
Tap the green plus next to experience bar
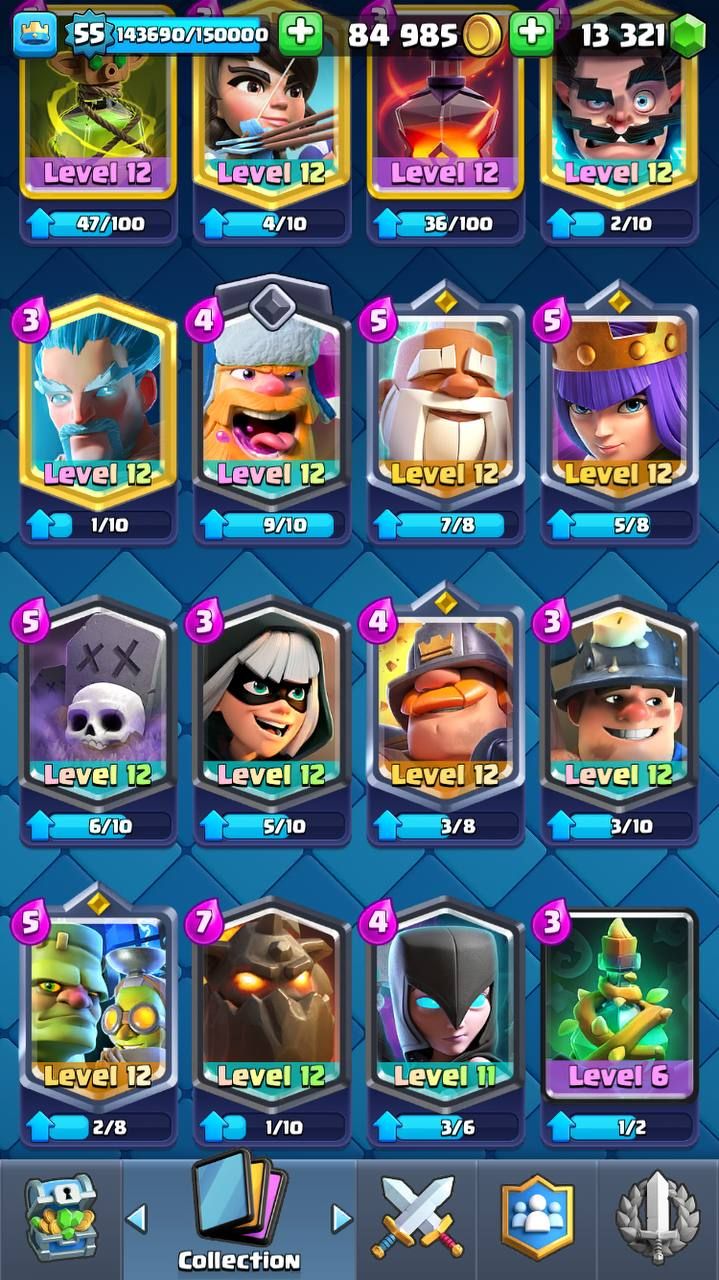click(x=300, y=35)
